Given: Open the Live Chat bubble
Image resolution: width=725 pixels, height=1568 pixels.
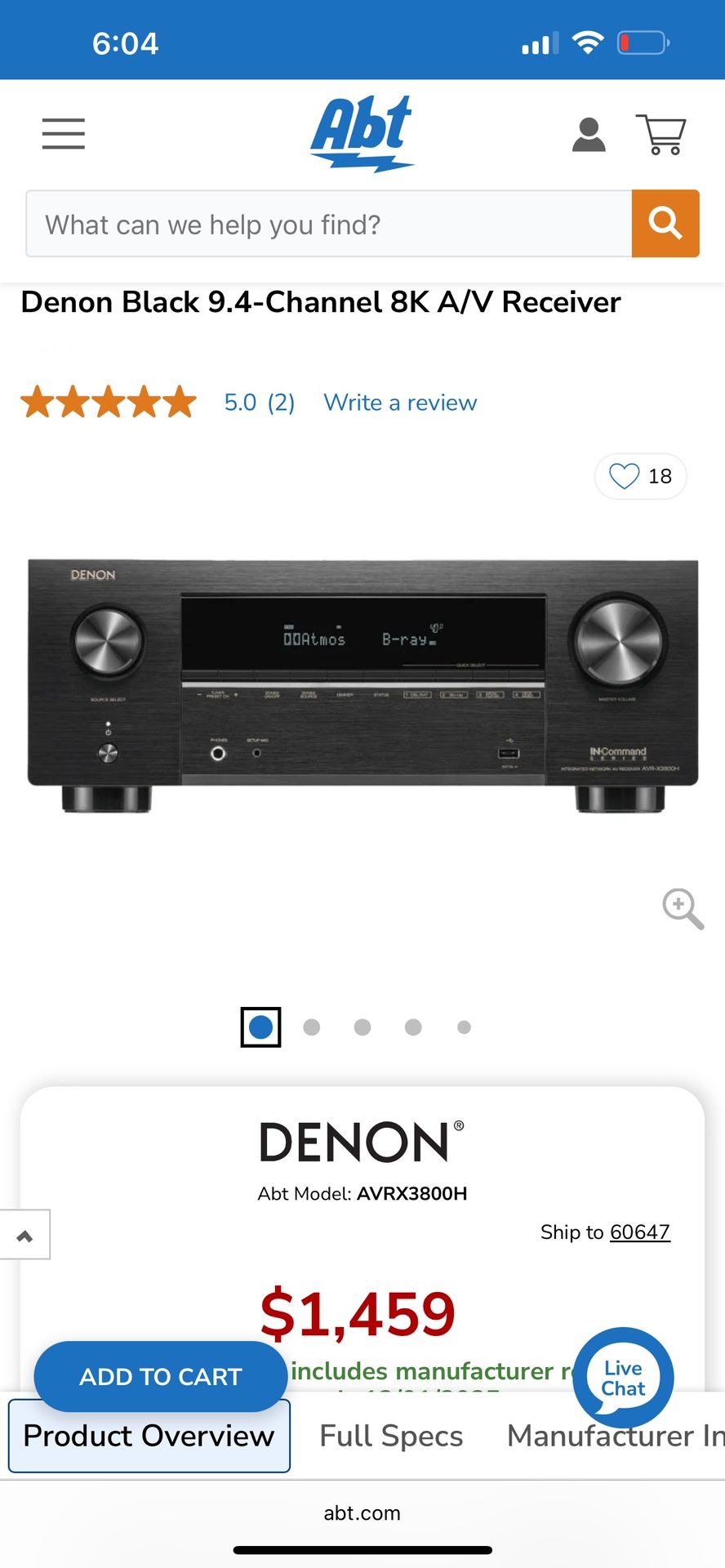Looking at the screenshot, I should (x=622, y=1377).
